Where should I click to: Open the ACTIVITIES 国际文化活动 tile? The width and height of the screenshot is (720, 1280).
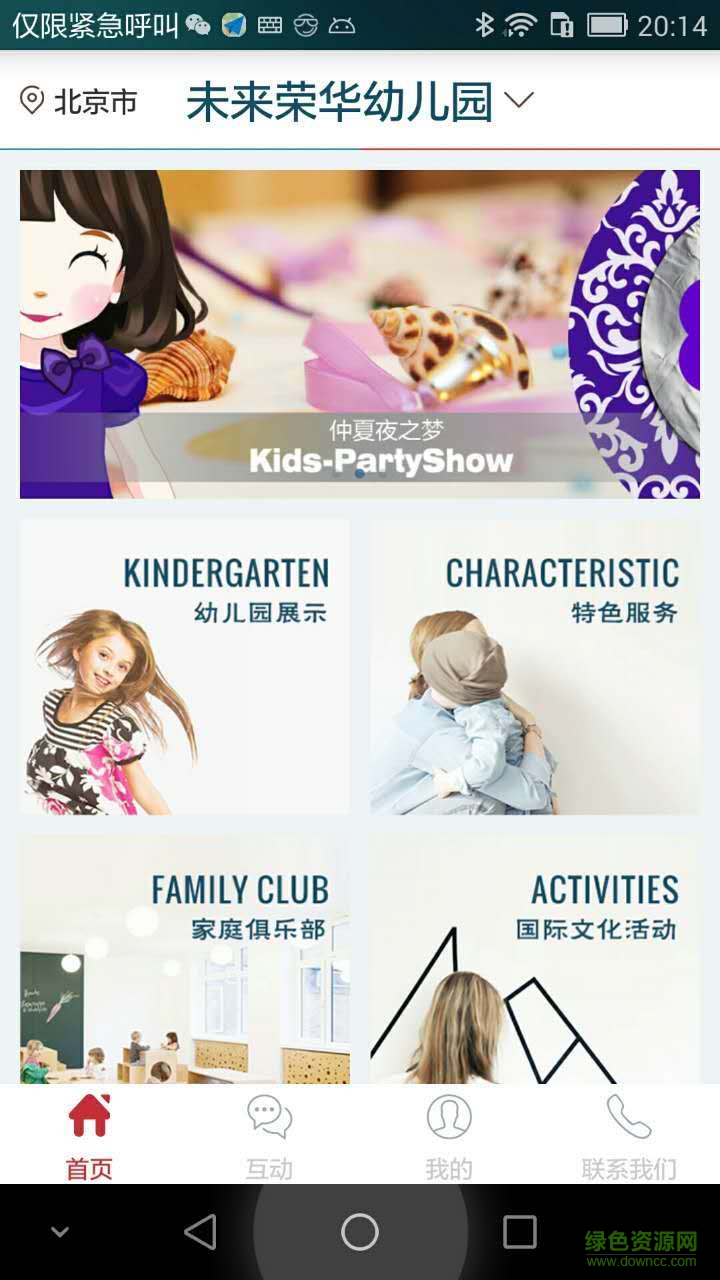[535, 960]
